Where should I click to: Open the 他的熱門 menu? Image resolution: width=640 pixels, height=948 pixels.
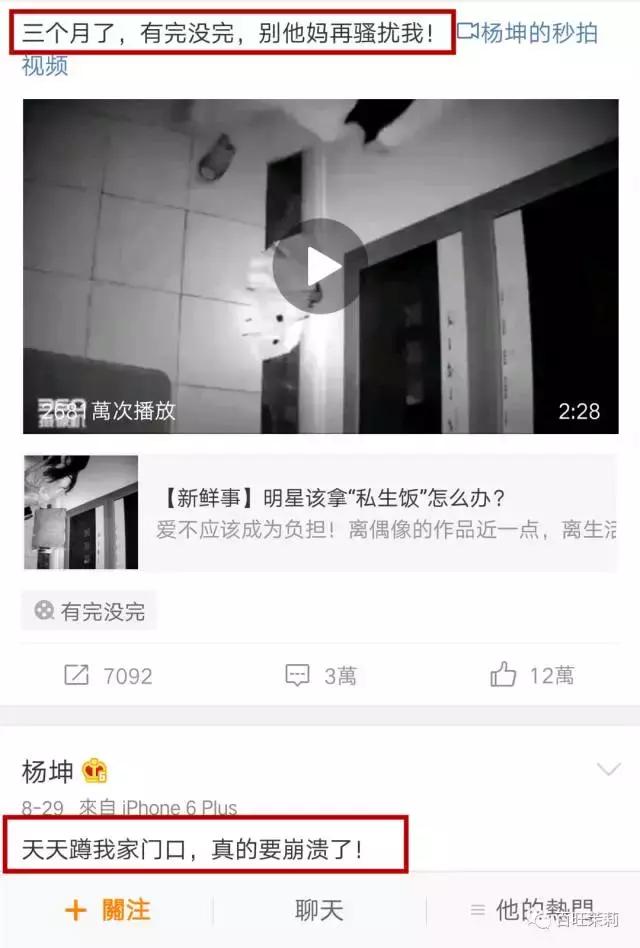coord(532,910)
